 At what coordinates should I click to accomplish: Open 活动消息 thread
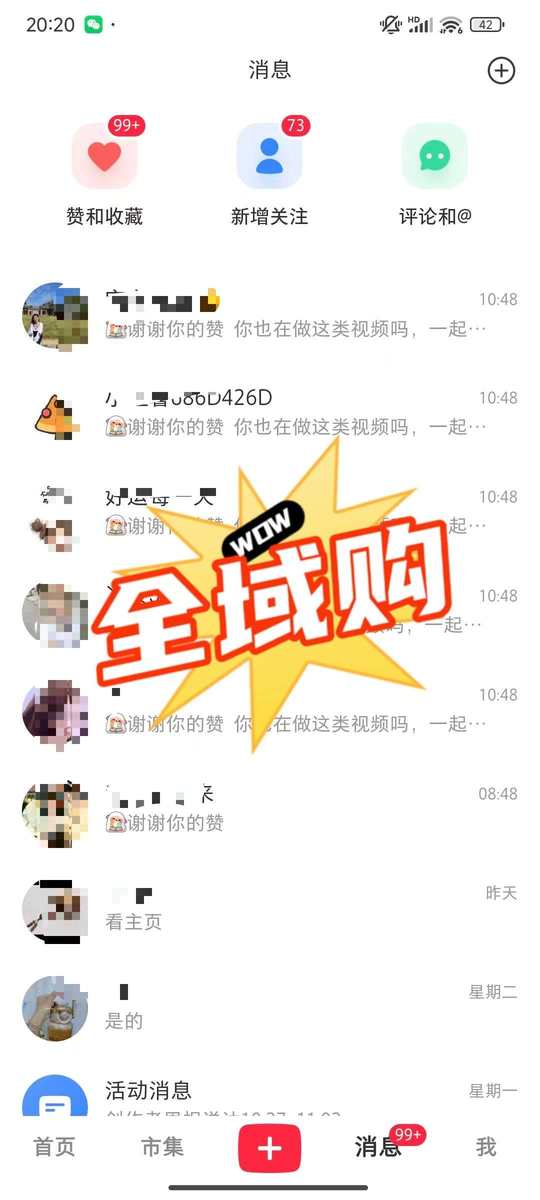(x=270, y=1094)
